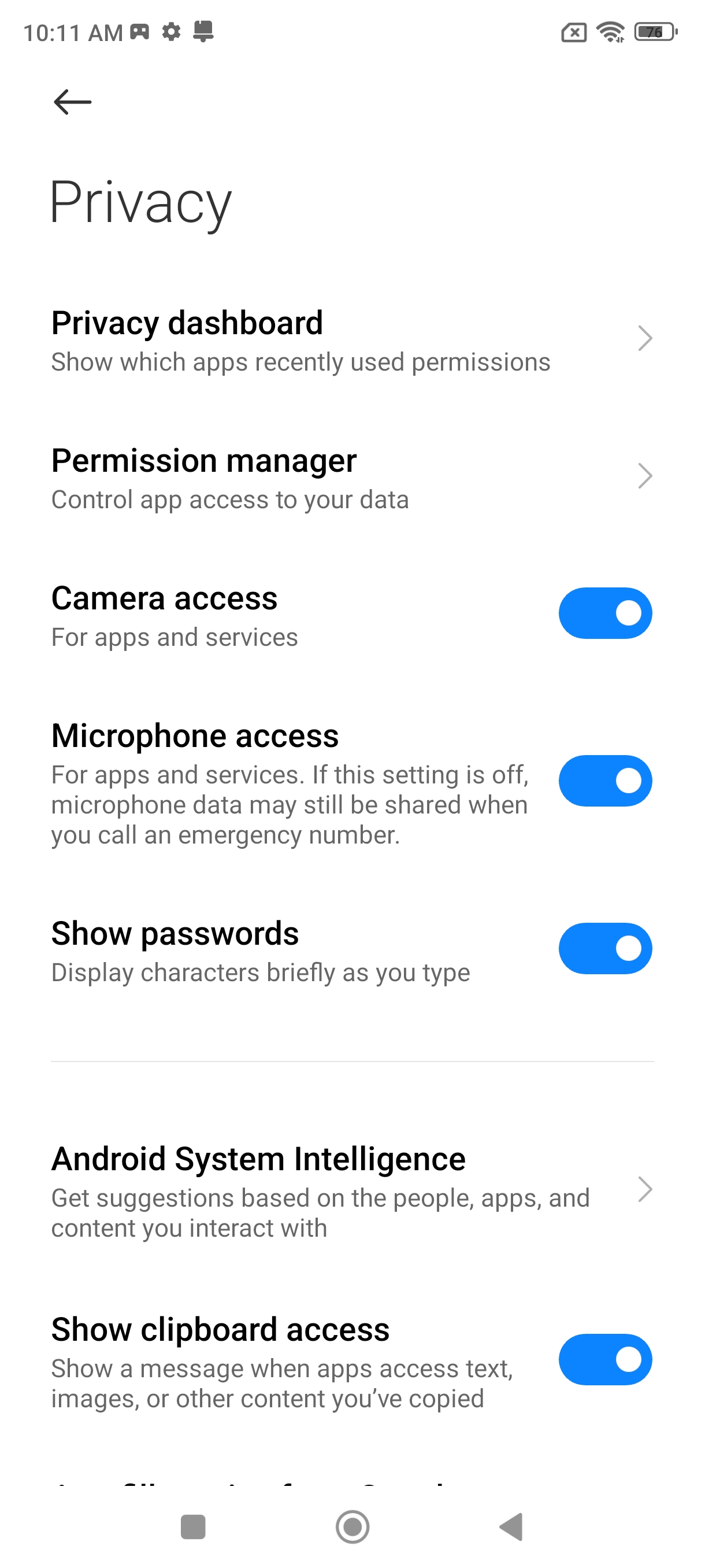Go back from the Privacy screen
Viewport: 705px width, 1568px height.
point(72,102)
